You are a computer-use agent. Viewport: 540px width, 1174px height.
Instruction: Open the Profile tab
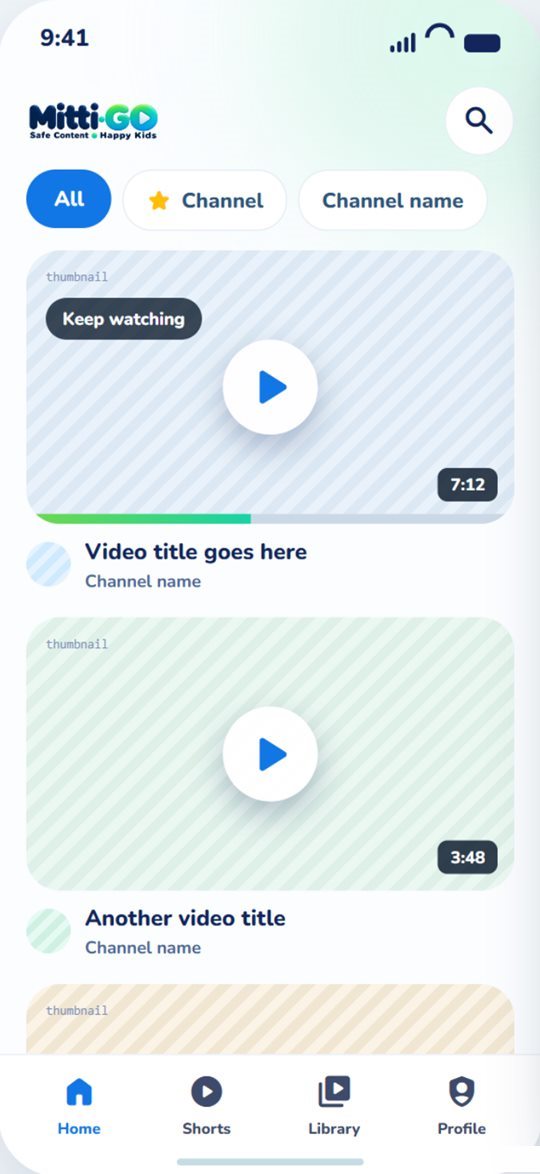(x=461, y=1106)
